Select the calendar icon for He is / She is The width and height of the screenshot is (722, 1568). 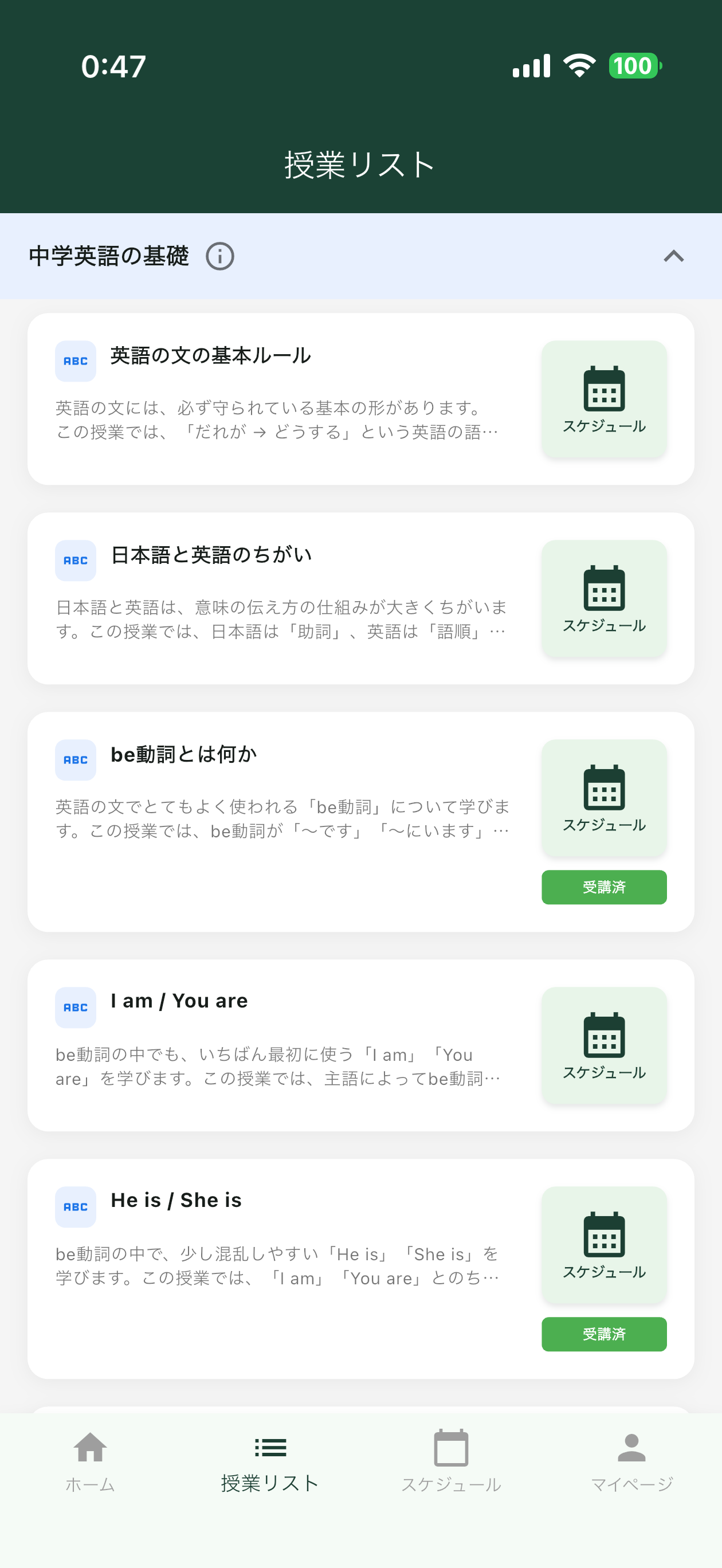click(x=603, y=1240)
